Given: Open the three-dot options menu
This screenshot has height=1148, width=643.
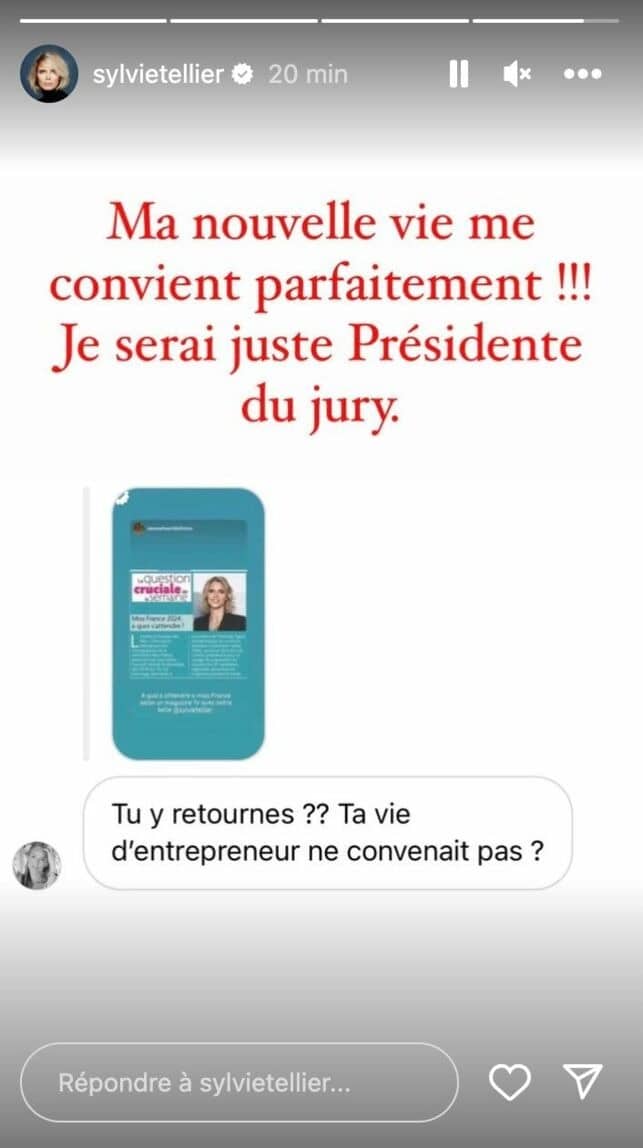Looking at the screenshot, I should pos(581,74).
